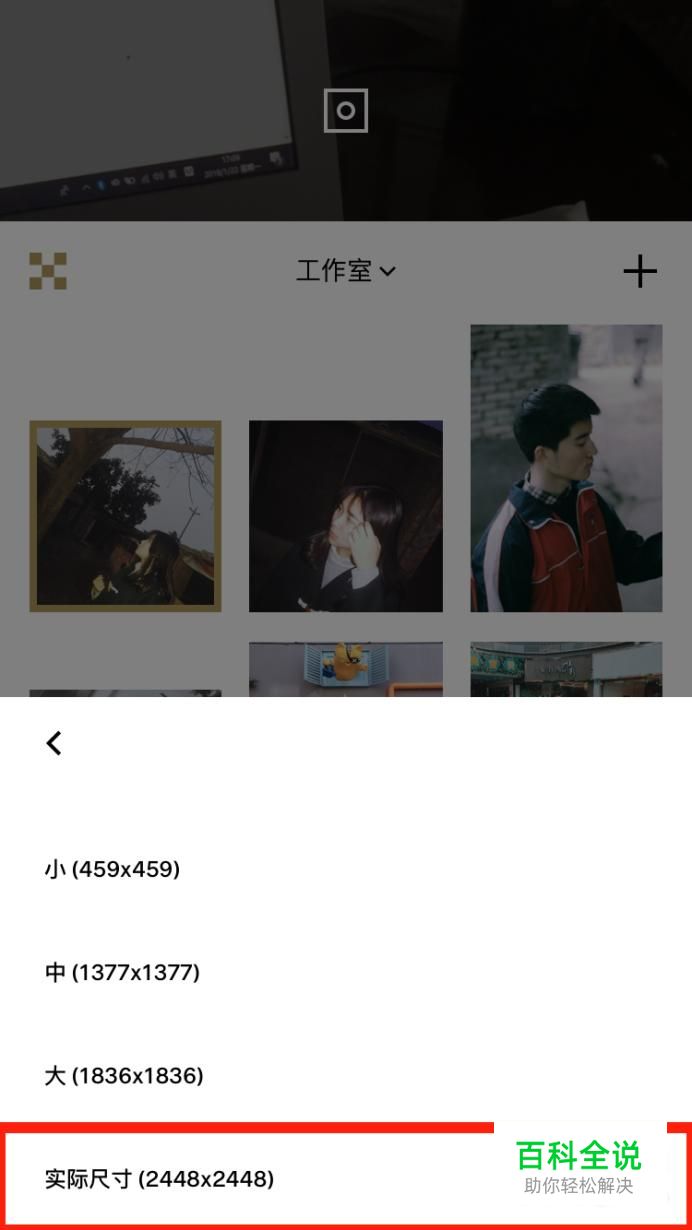This screenshot has height=1230, width=692.
Task: Open the gold-framed tree photo thumbnail
Action: point(125,516)
